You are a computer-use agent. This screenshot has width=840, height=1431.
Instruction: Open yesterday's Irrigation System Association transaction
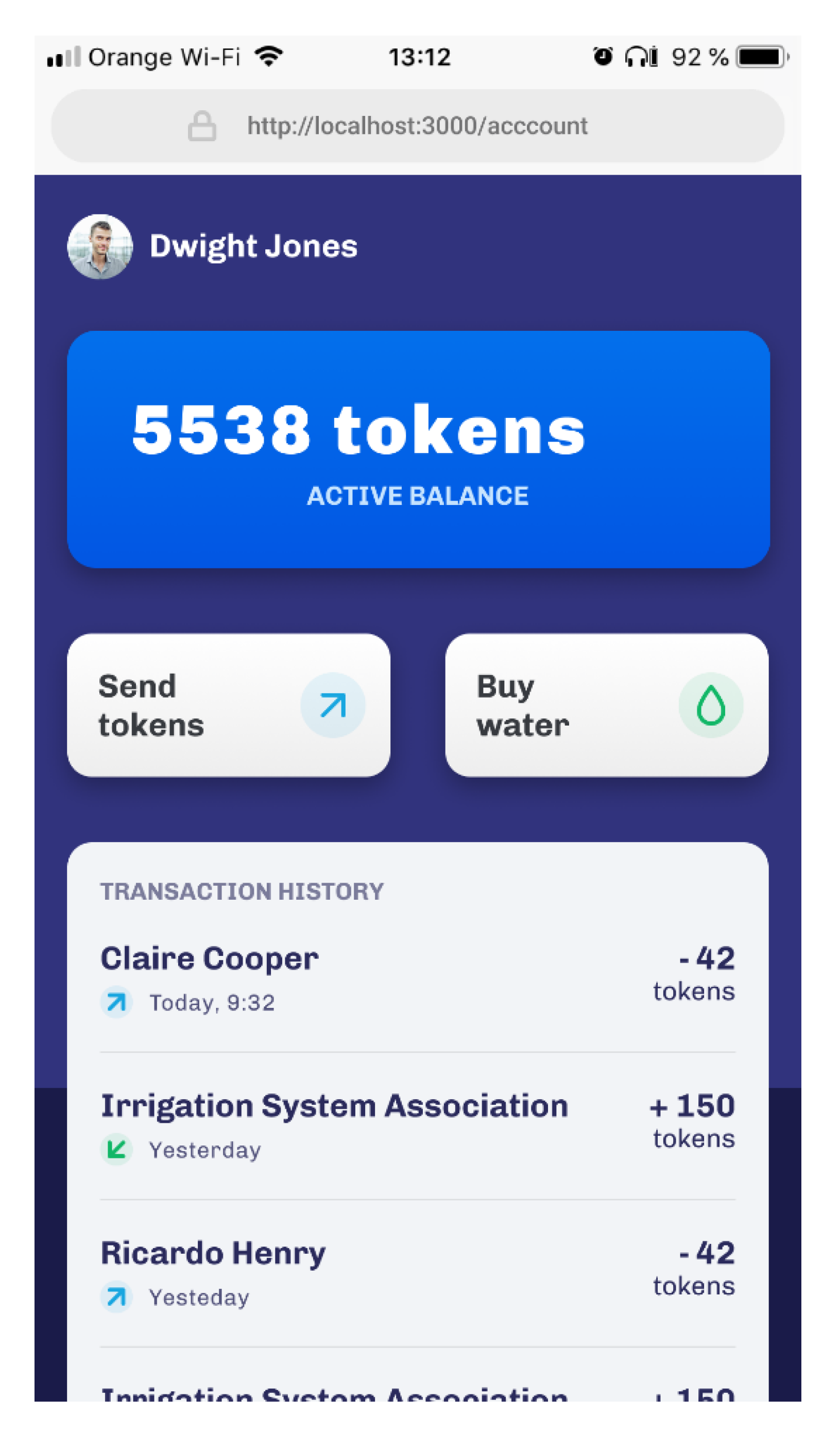click(x=418, y=1126)
